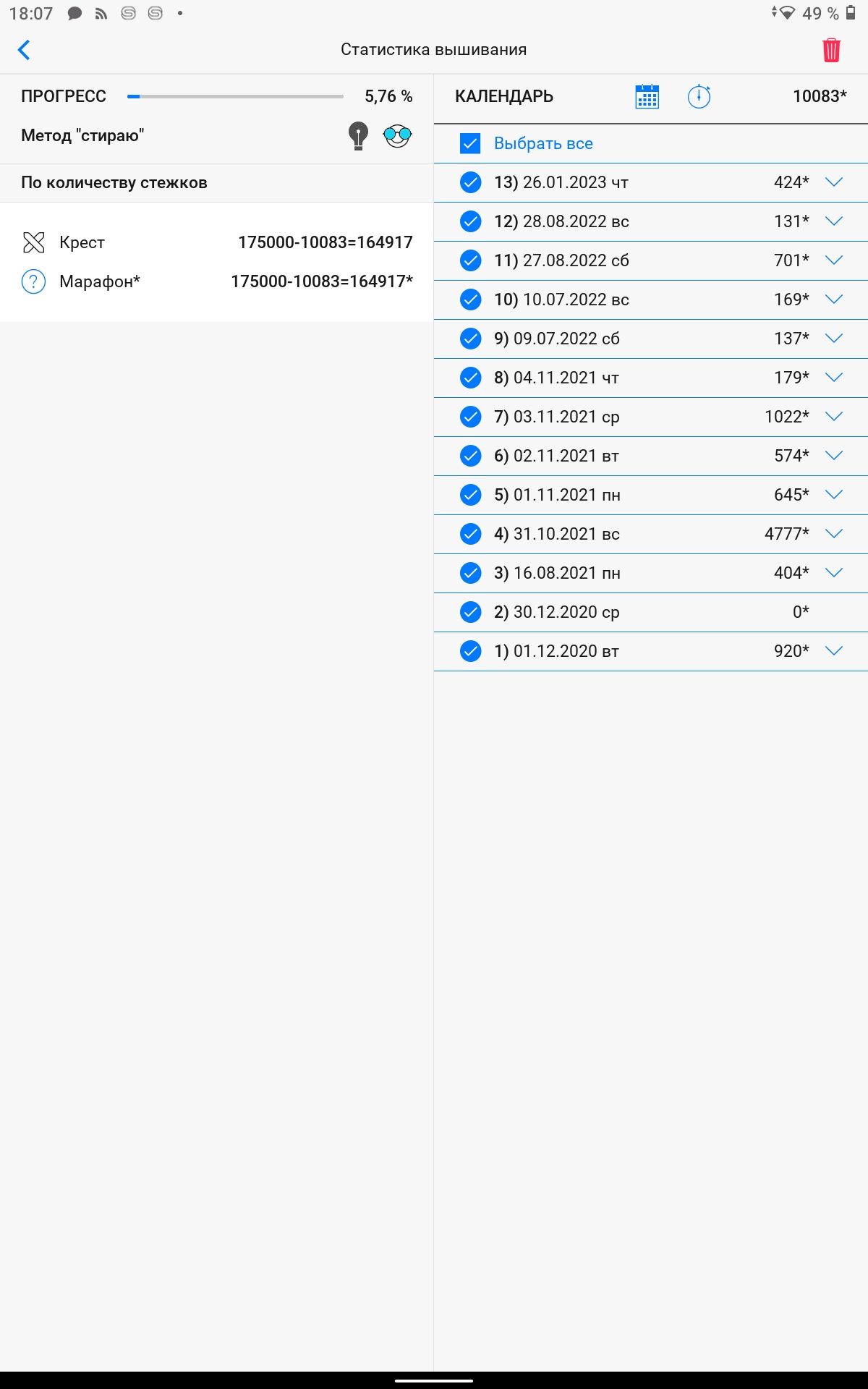Expand the 28.08.2022 entry chevron
The height and width of the screenshot is (1389, 868).
(x=834, y=221)
